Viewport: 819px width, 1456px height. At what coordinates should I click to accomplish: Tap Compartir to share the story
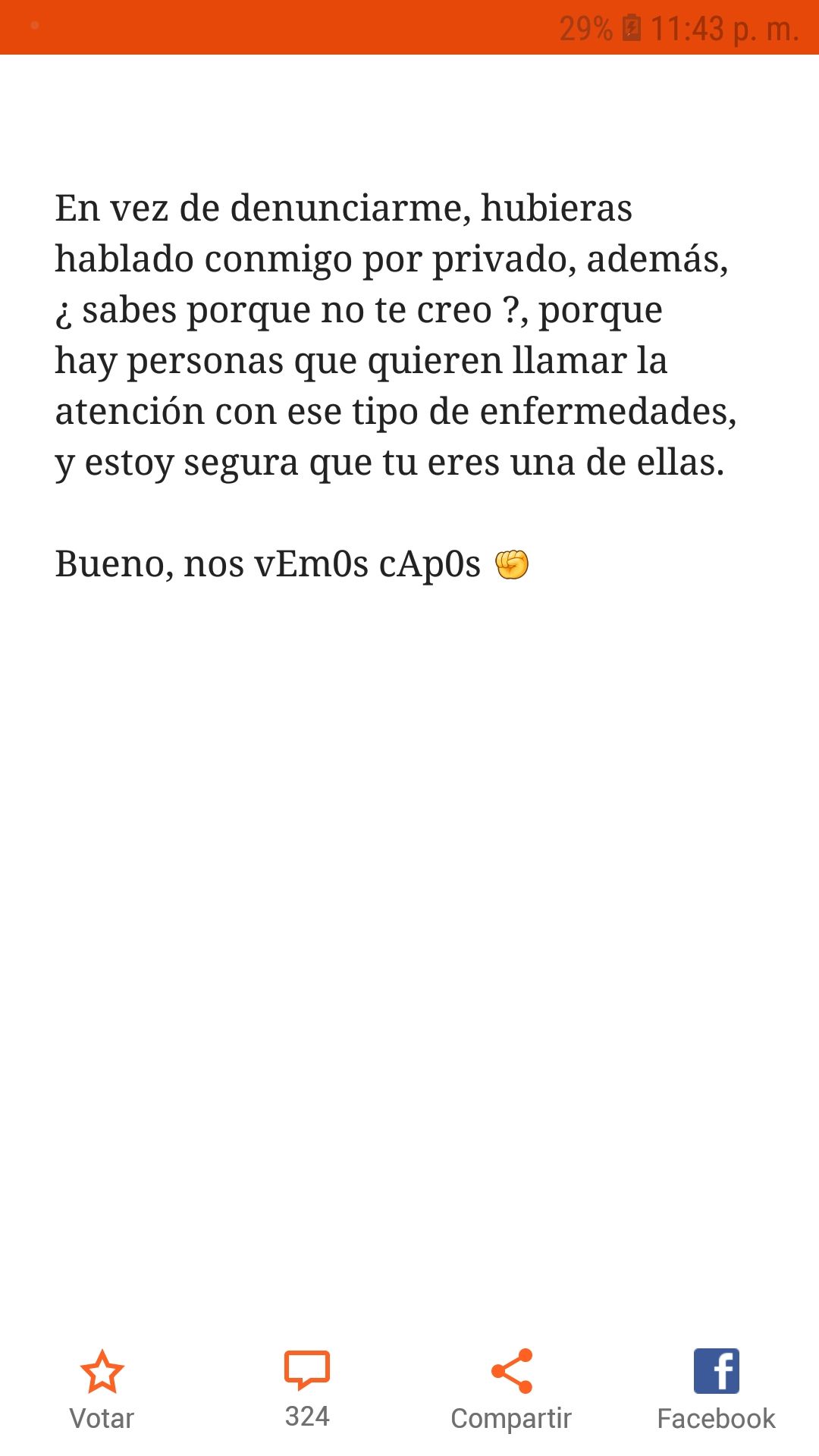(511, 1389)
